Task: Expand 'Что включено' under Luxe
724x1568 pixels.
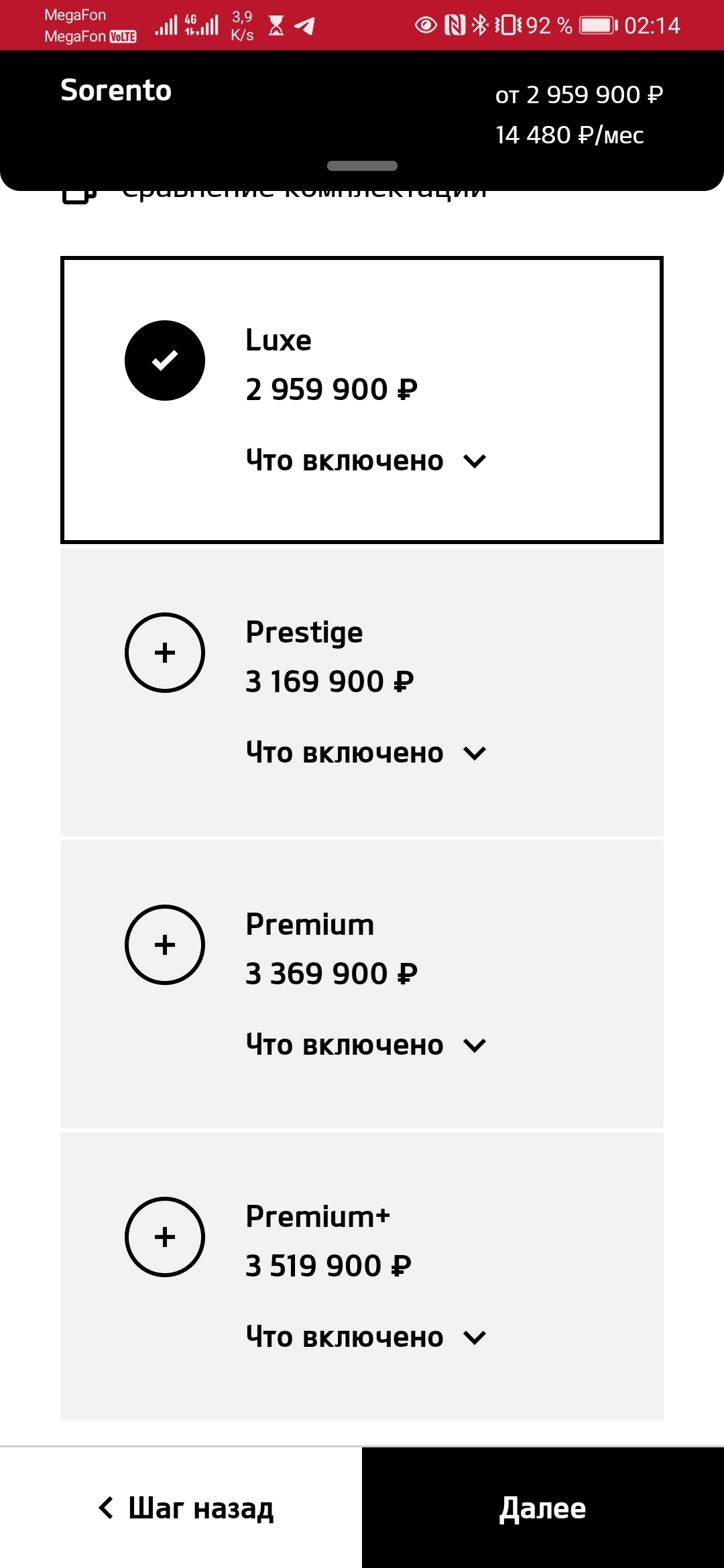Action: click(x=365, y=461)
